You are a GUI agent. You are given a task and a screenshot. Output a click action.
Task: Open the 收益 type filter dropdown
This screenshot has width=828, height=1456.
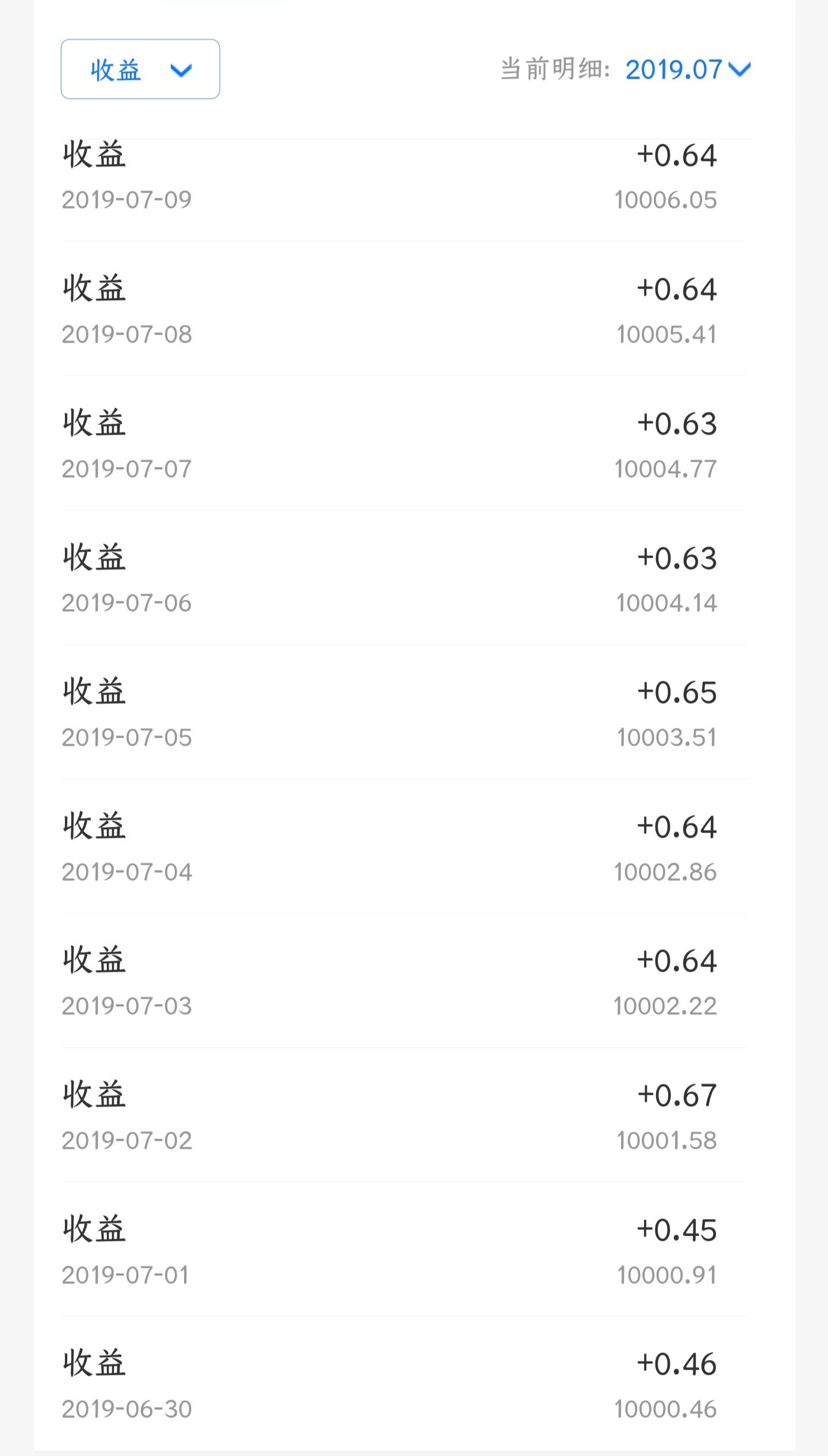click(140, 70)
